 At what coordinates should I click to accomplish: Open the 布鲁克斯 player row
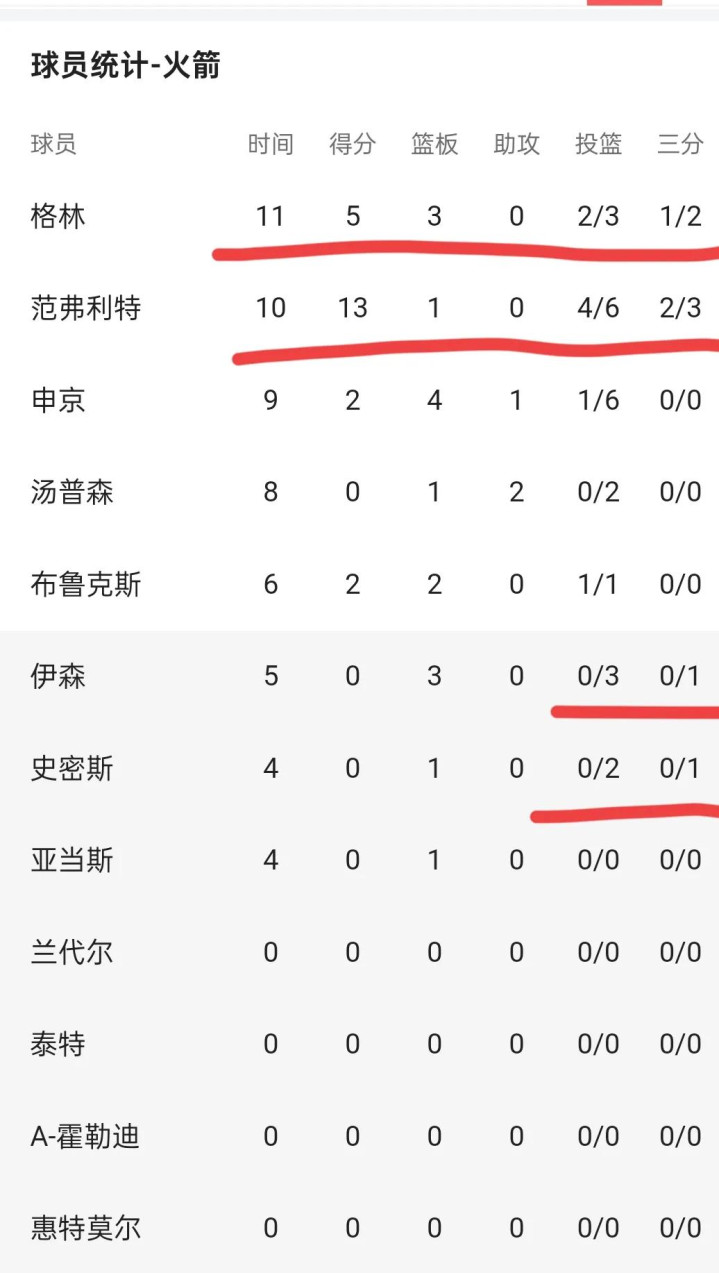pyautogui.click(x=359, y=584)
